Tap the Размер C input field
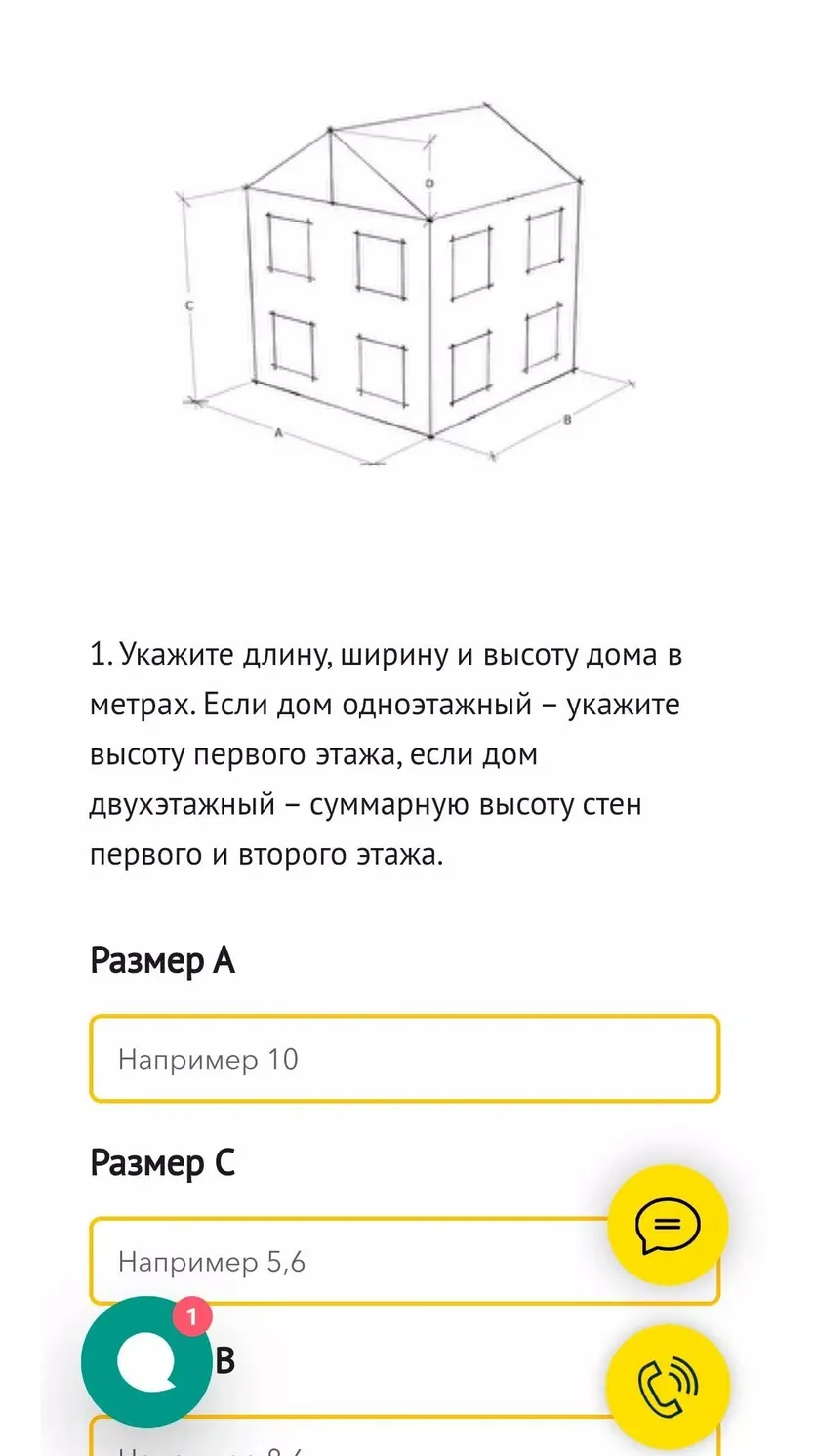The image size is (816, 1456). point(404,1261)
